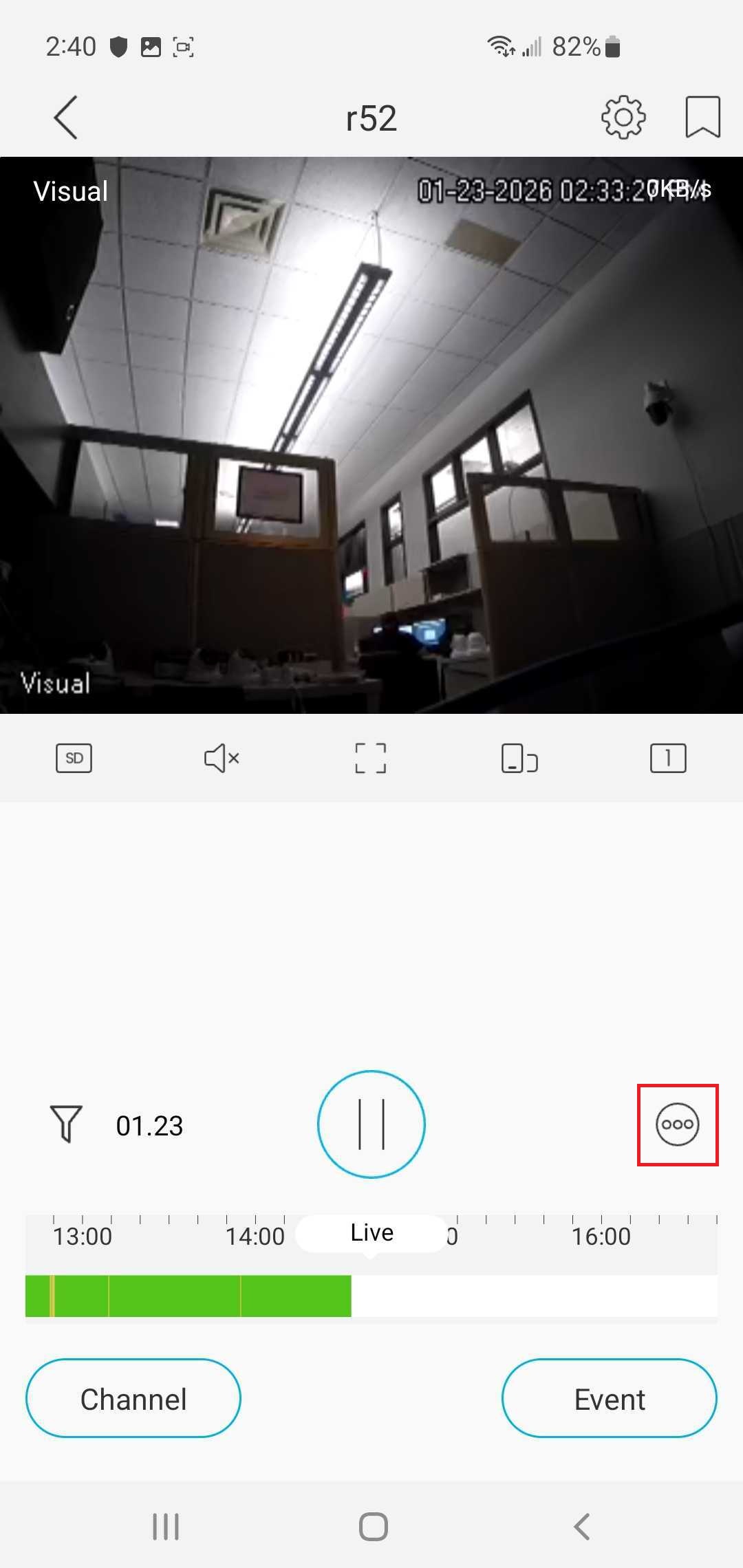Screen dimensions: 743x1568
Task: Open the recording filter funnel
Action: [x=66, y=1124]
